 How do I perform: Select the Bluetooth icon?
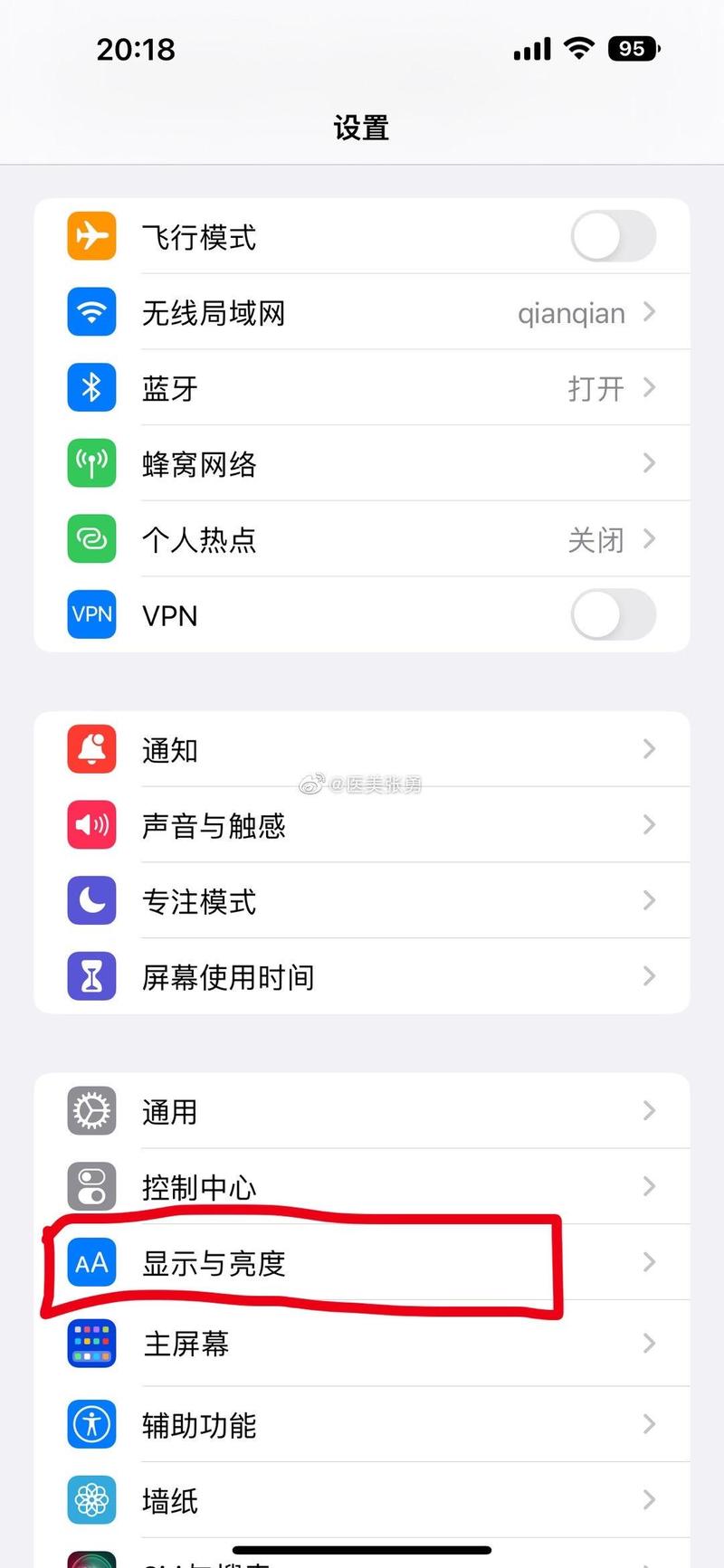click(x=90, y=387)
